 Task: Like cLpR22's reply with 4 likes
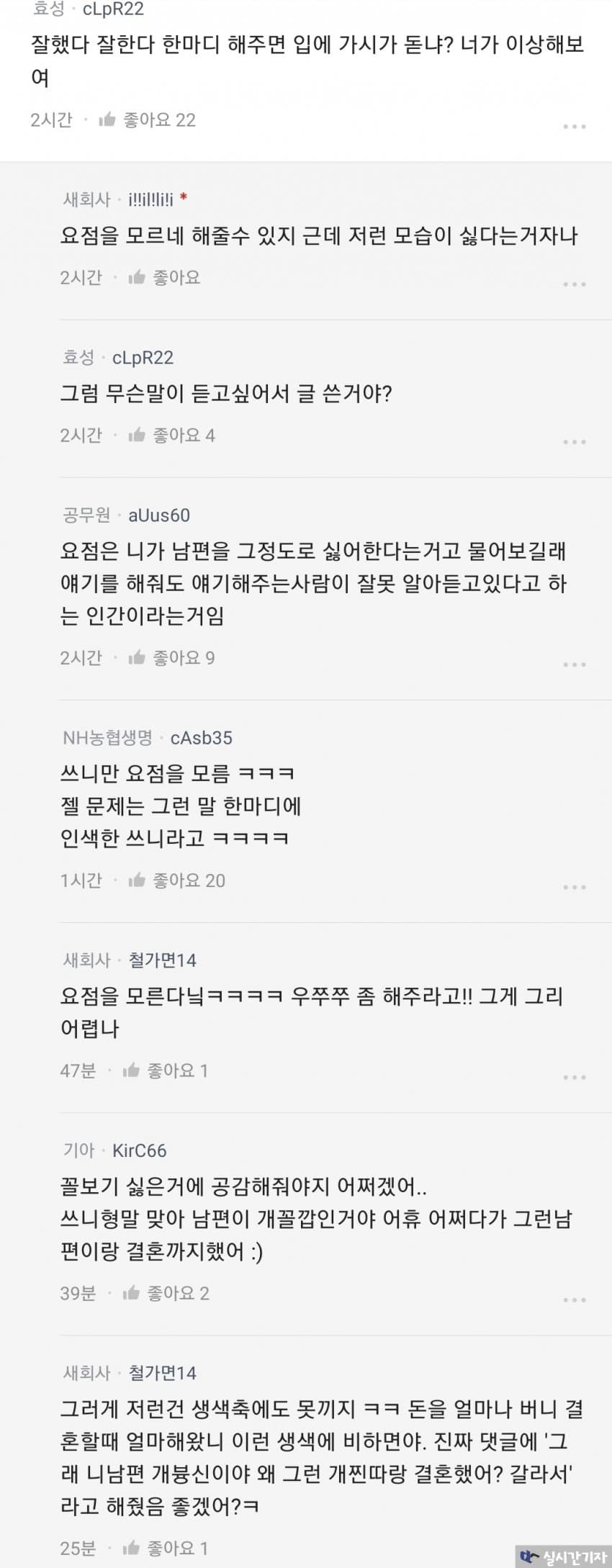pyautogui.click(x=138, y=435)
